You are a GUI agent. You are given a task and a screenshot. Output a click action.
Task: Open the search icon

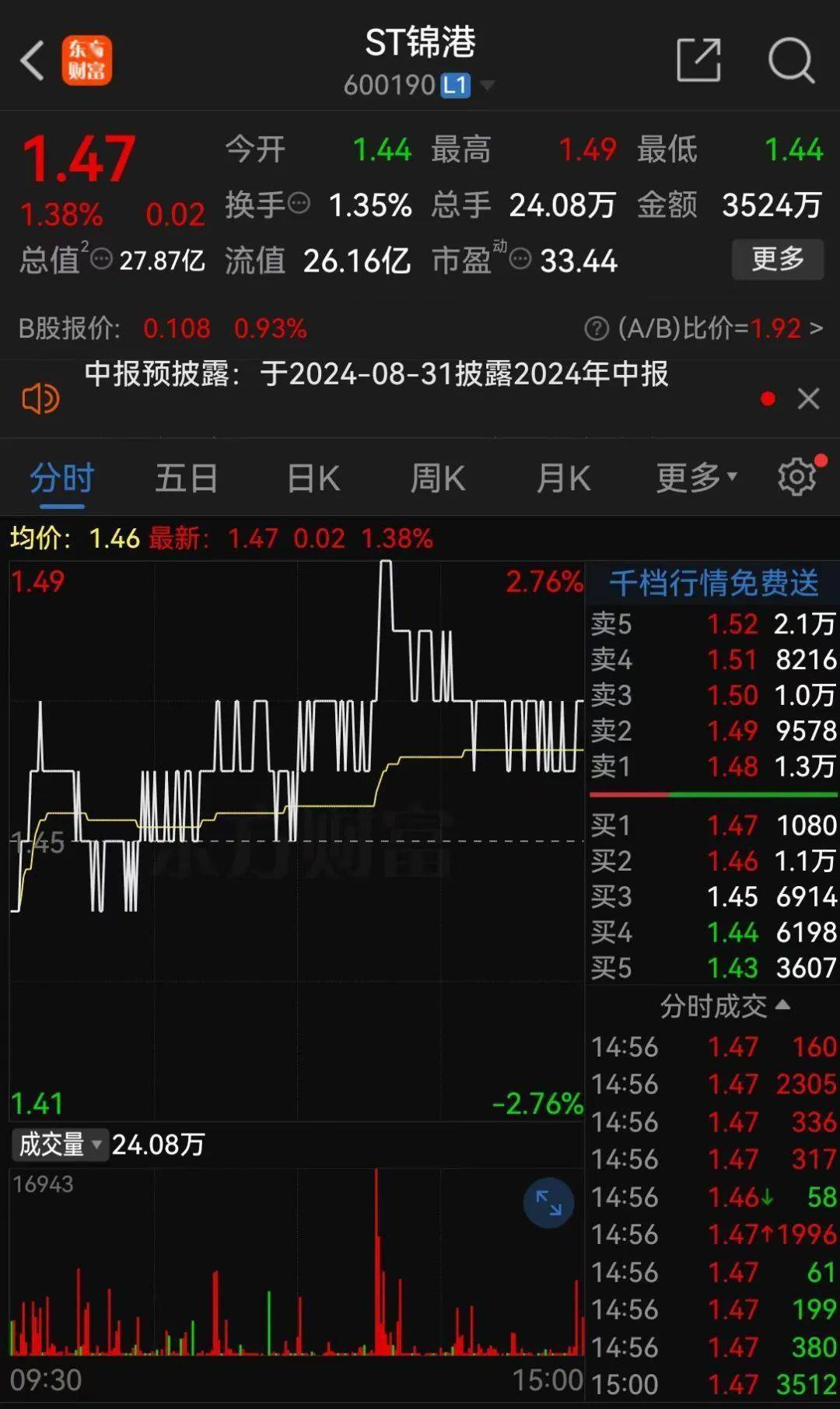[x=791, y=60]
